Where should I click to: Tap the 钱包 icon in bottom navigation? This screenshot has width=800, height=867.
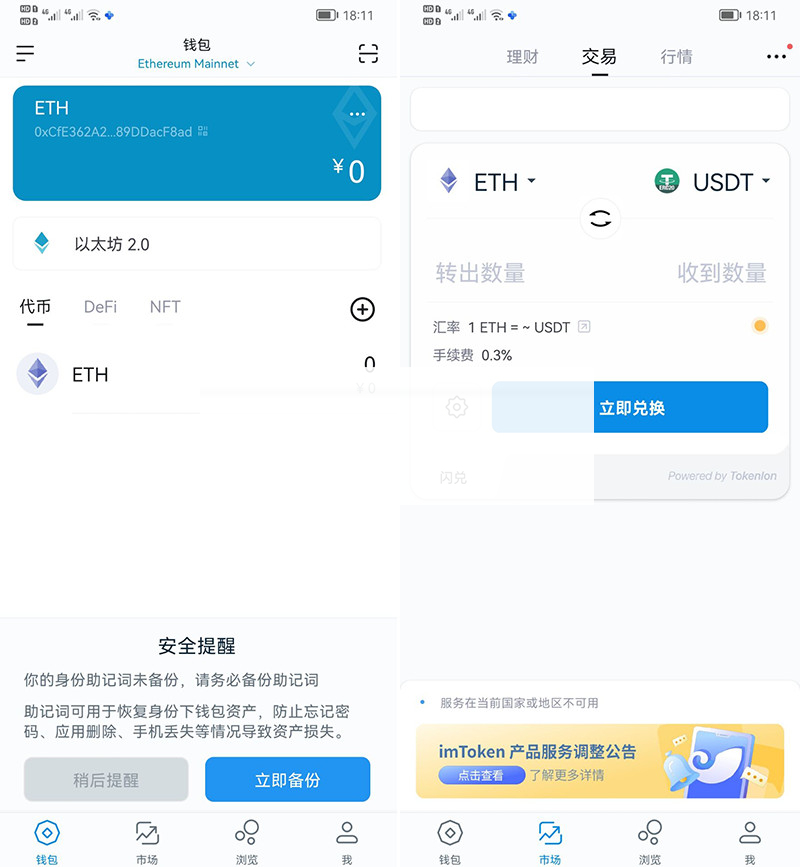tap(46, 838)
